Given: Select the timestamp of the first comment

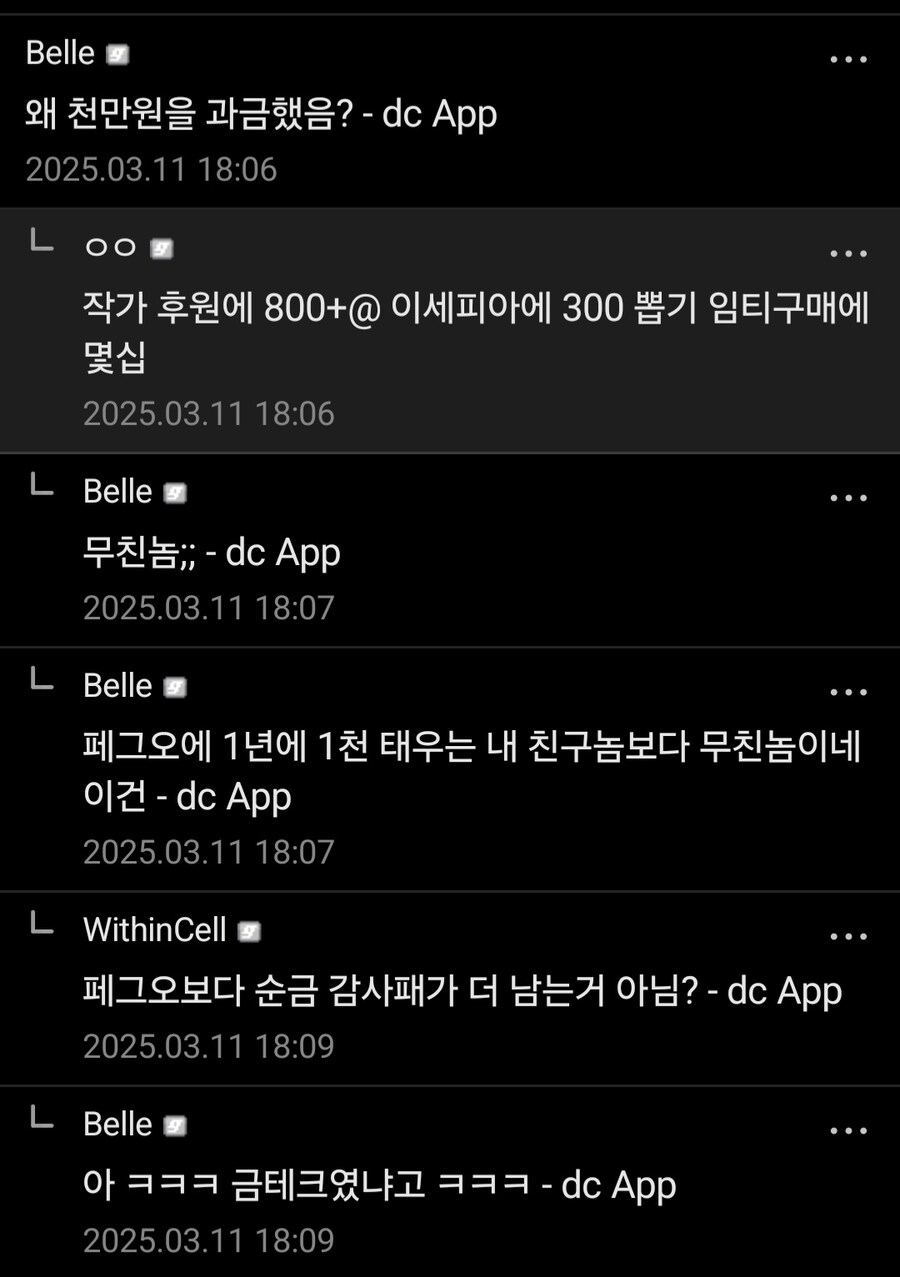Looking at the screenshot, I should click(150, 170).
